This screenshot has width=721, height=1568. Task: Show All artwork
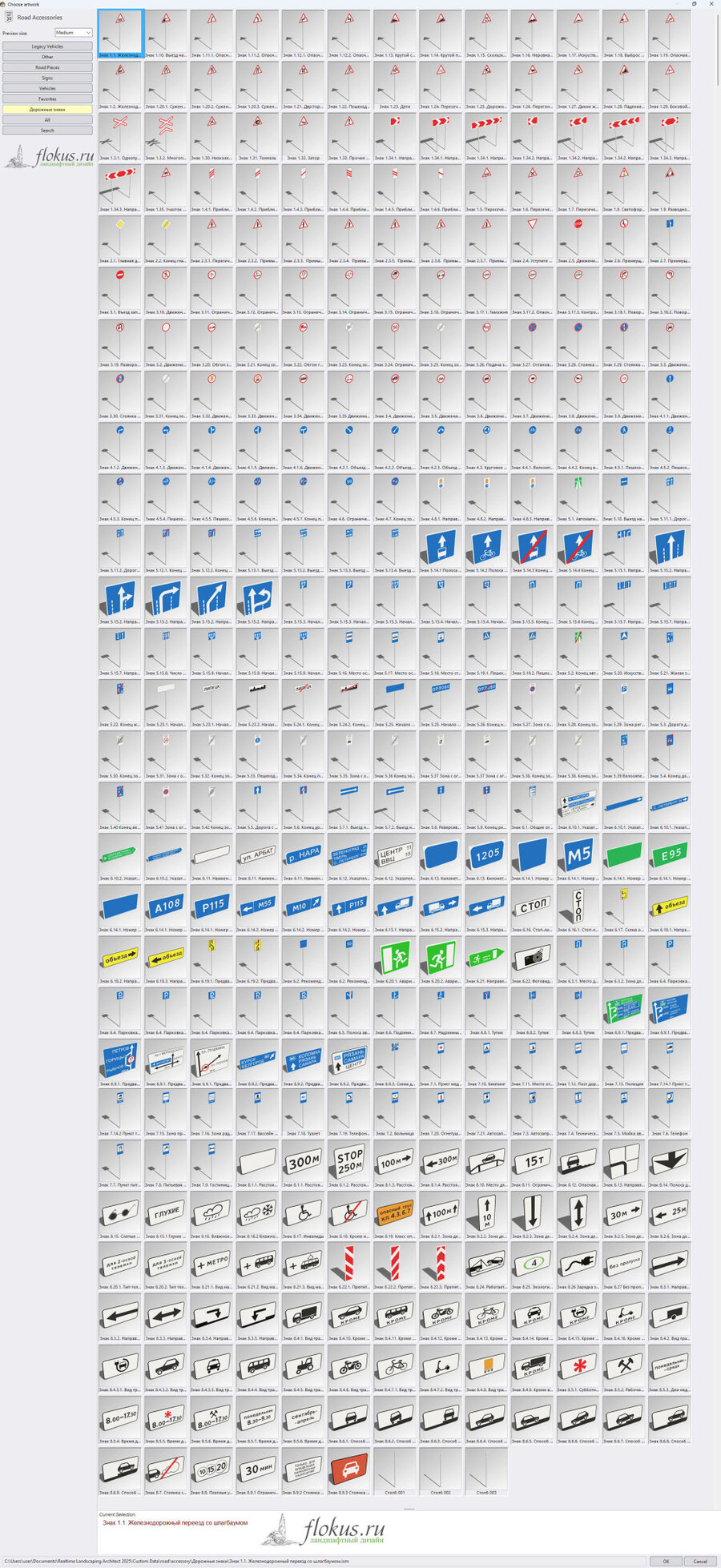[47, 119]
